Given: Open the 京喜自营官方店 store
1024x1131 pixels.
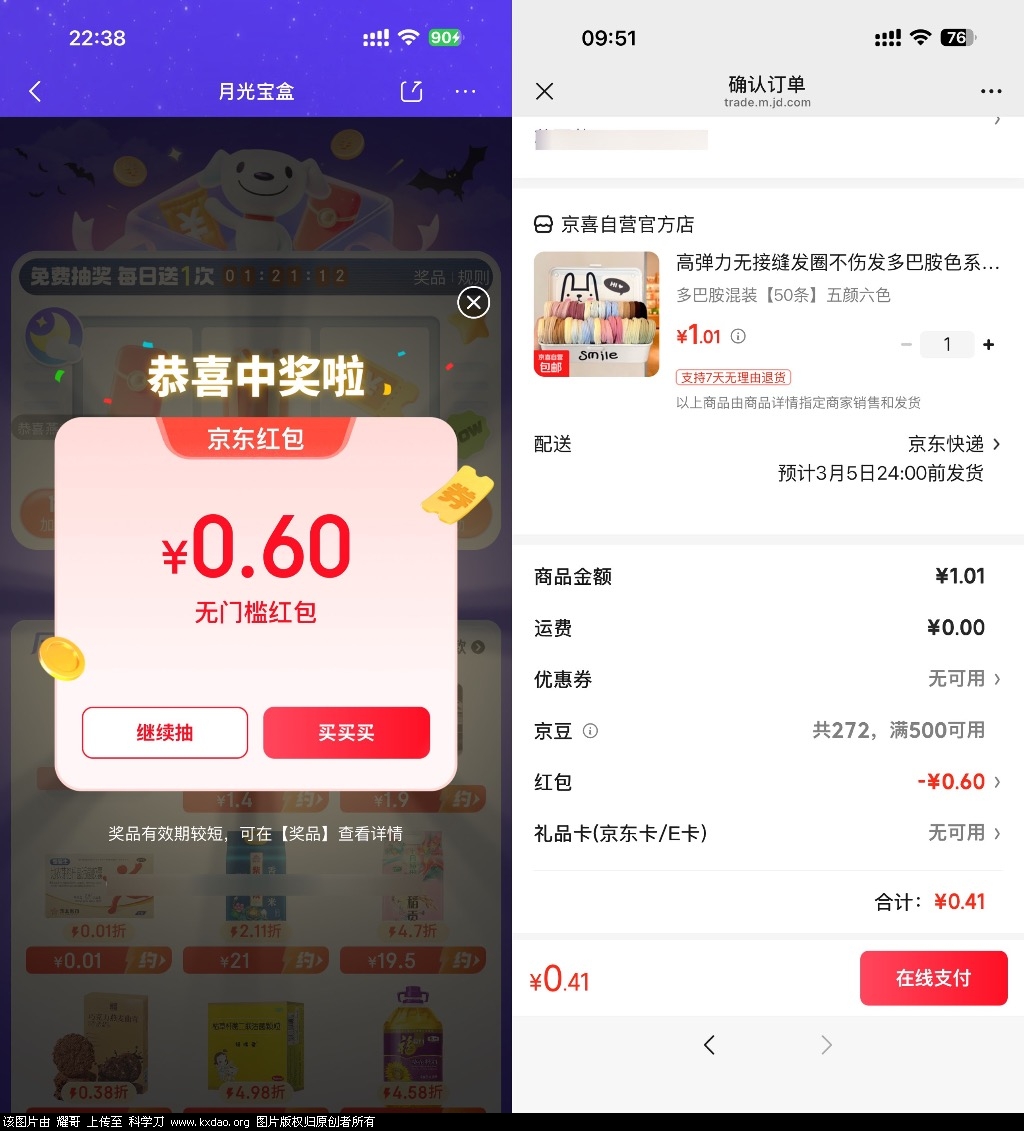Looking at the screenshot, I should pos(626,224).
